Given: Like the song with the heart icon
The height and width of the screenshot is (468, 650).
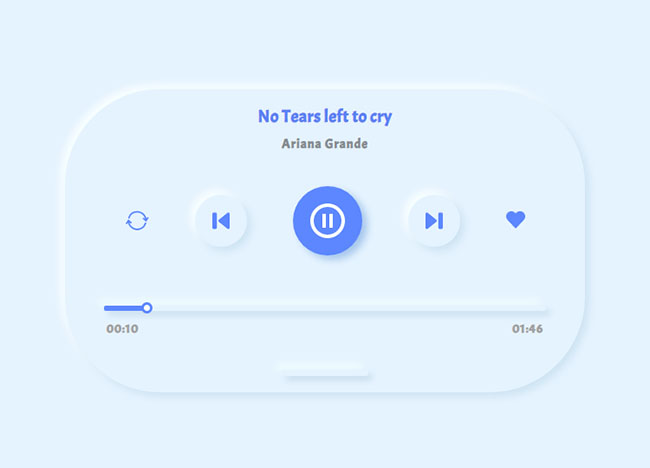Looking at the screenshot, I should point(515,220).
